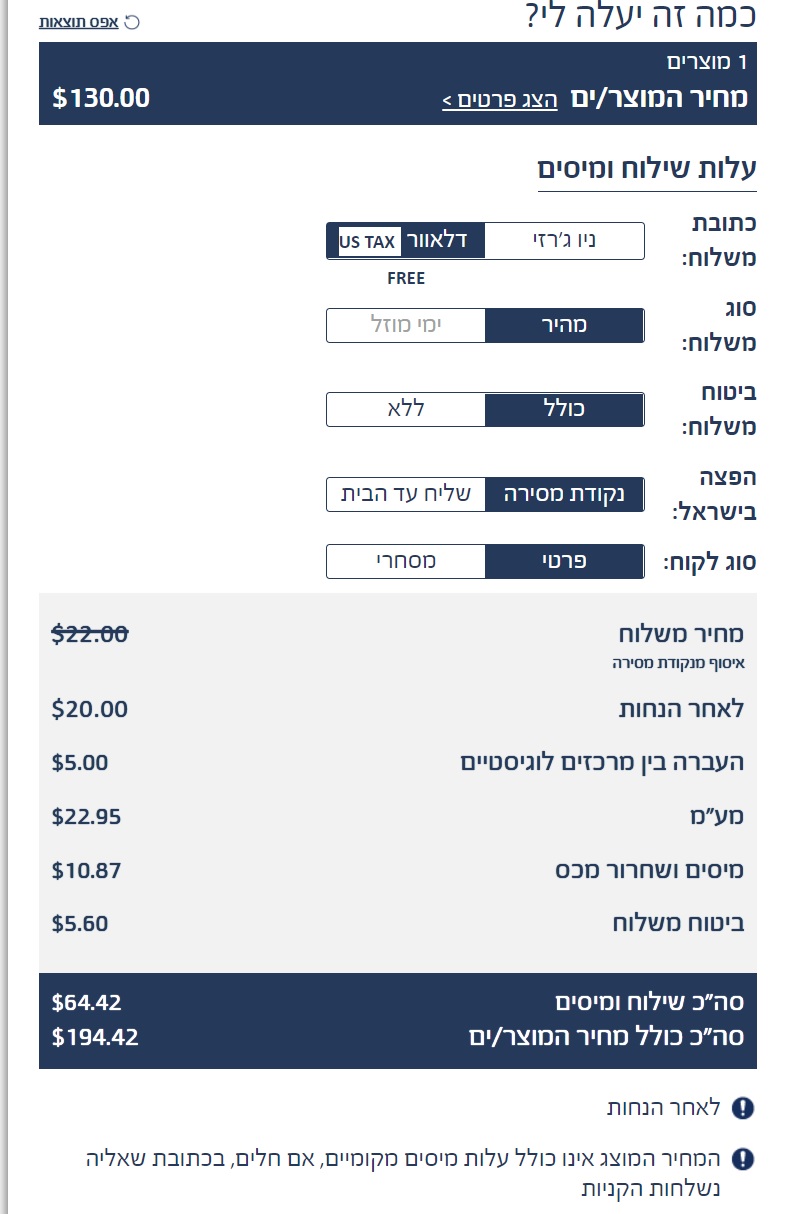
Task: Set customer type to פרטי
Action: point(564,561)
